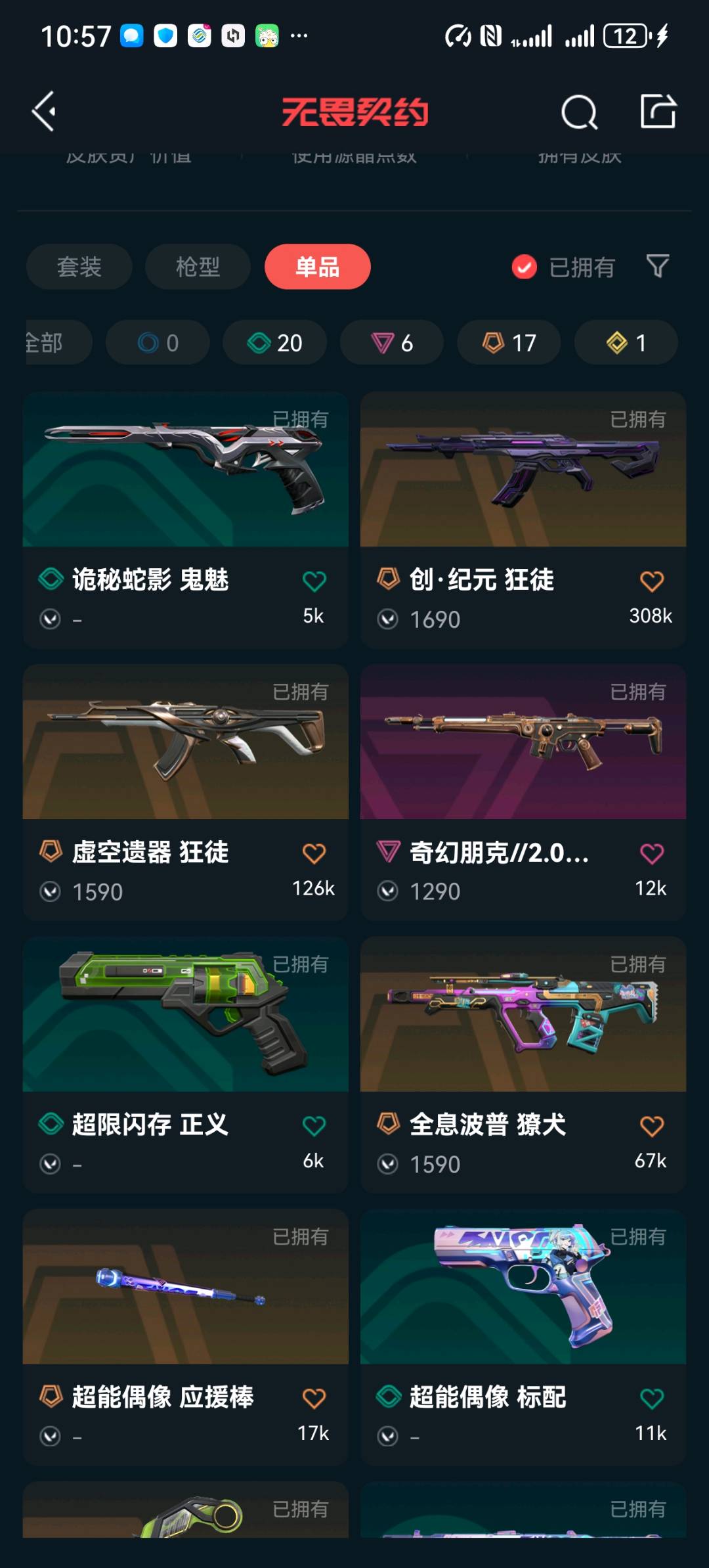Viewport: 709px width, 1568px height.
Task: Open the search icon in the header
Action: coord(579,112)
